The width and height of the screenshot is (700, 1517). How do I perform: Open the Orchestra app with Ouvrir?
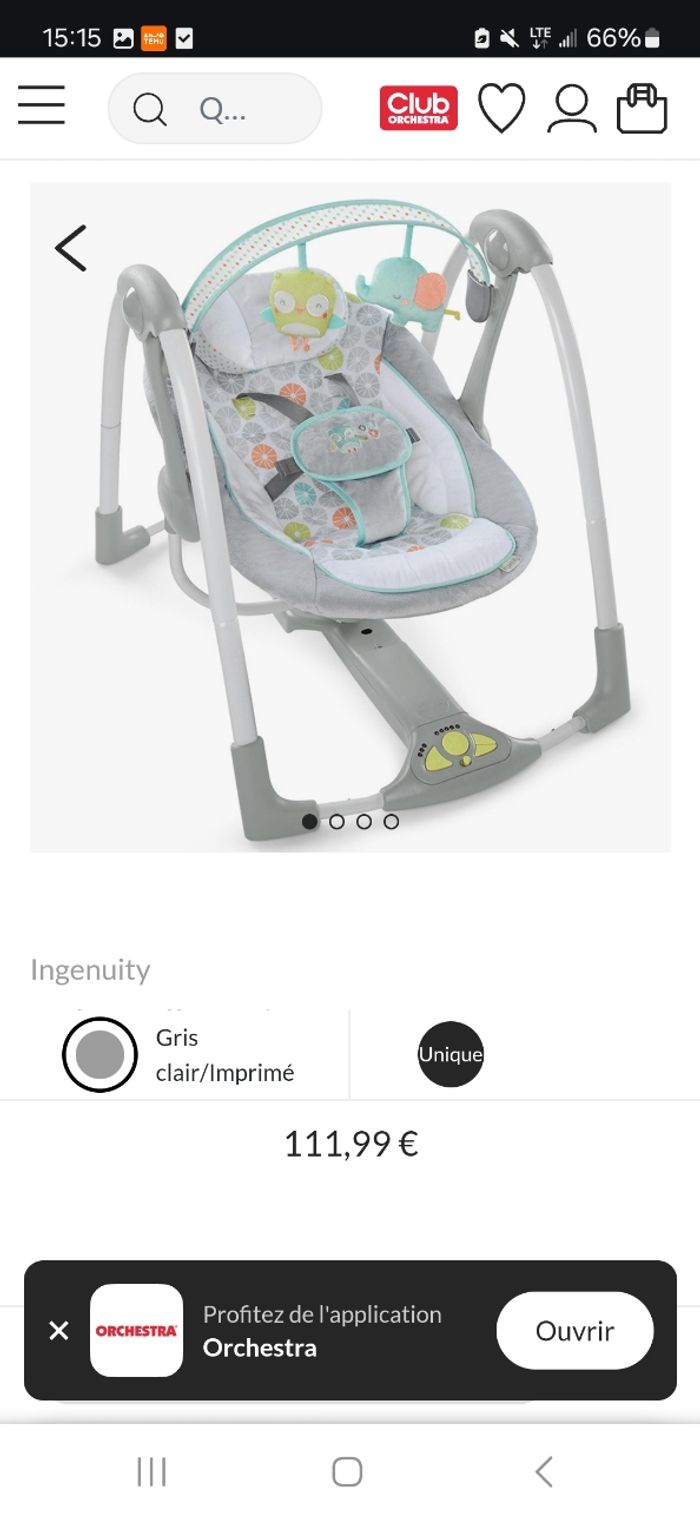pos(574,1330)
